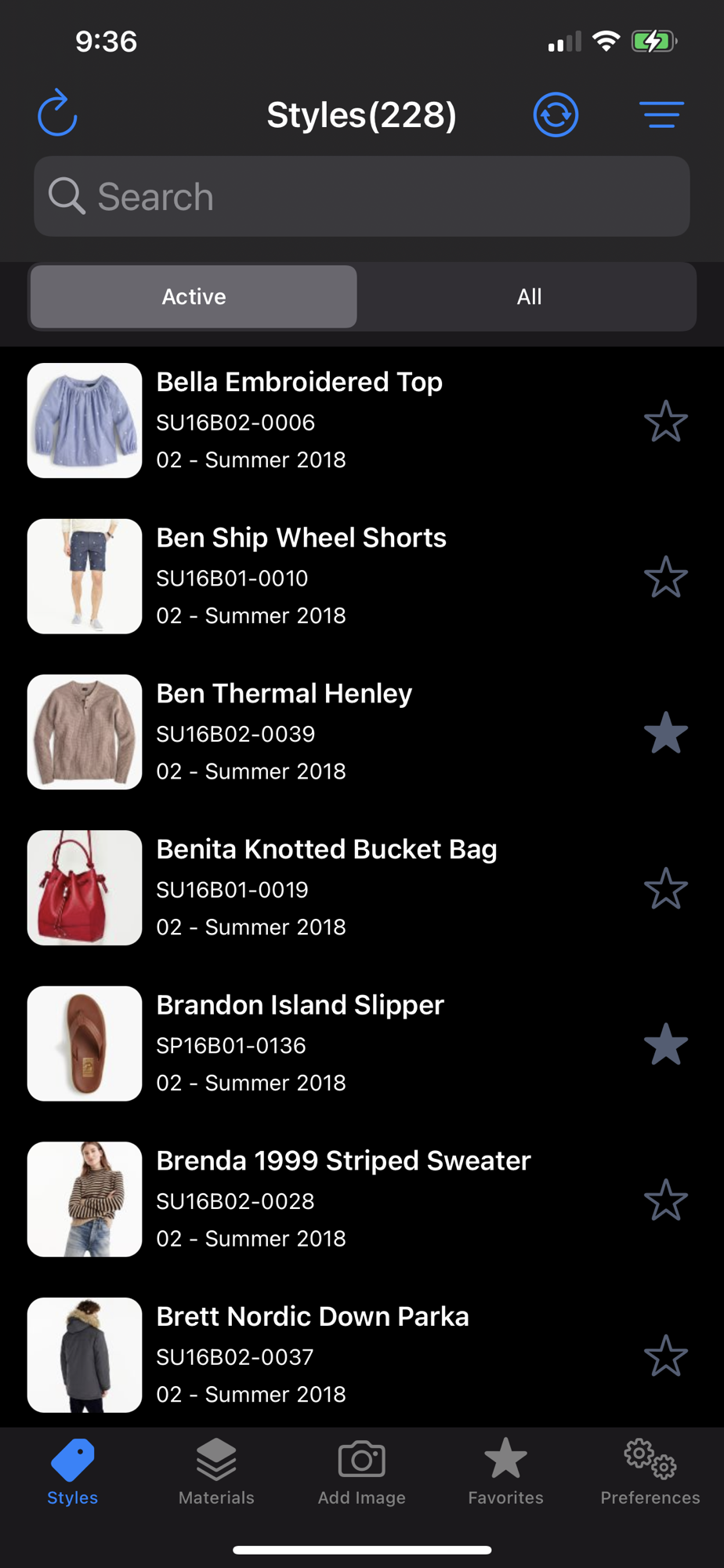Tap the refresh arrow icon
The width and height of the screenshot is (724, 1568).
[x=58, y=114]
